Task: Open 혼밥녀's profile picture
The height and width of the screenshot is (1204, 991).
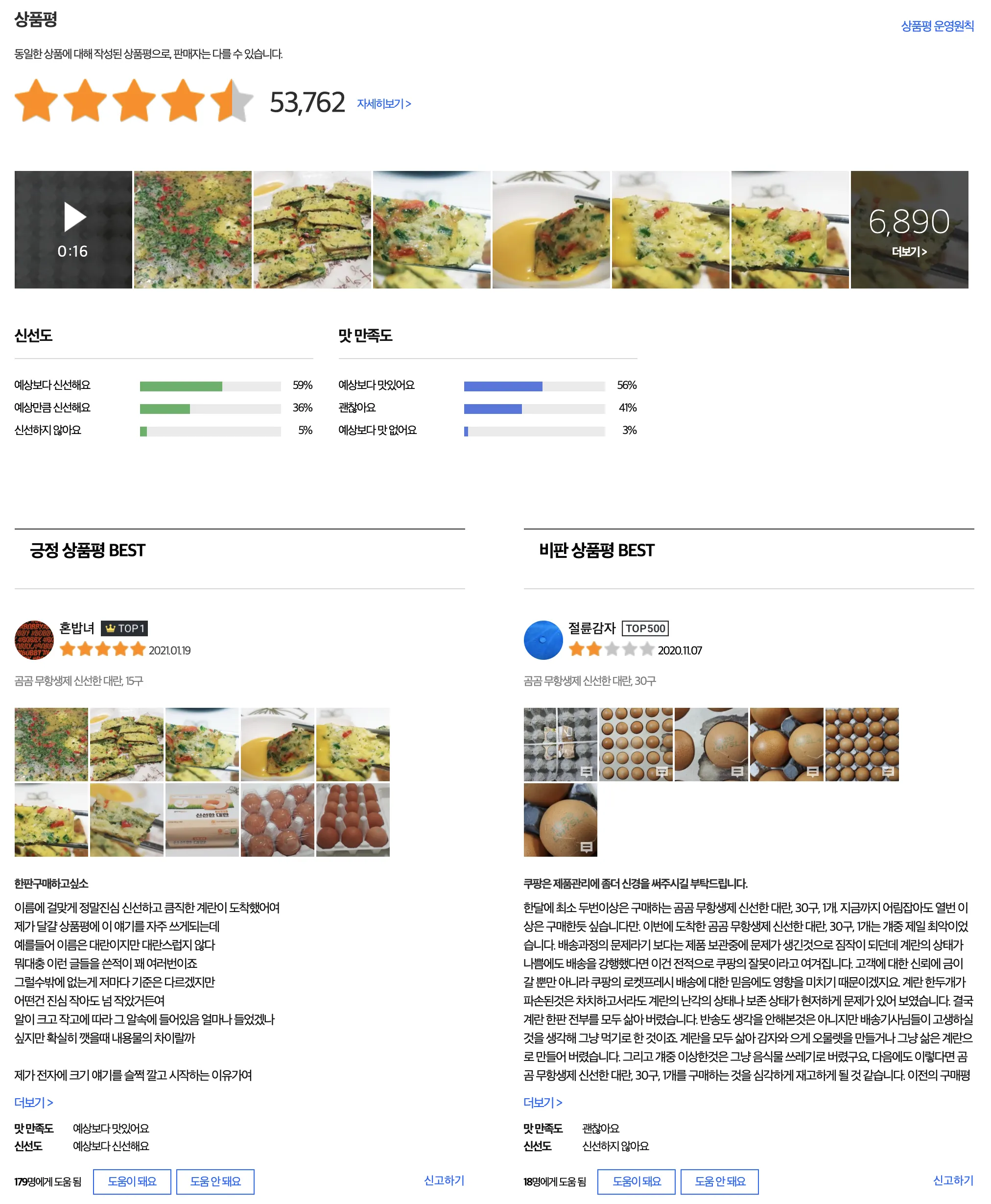Action: (34, 640)
